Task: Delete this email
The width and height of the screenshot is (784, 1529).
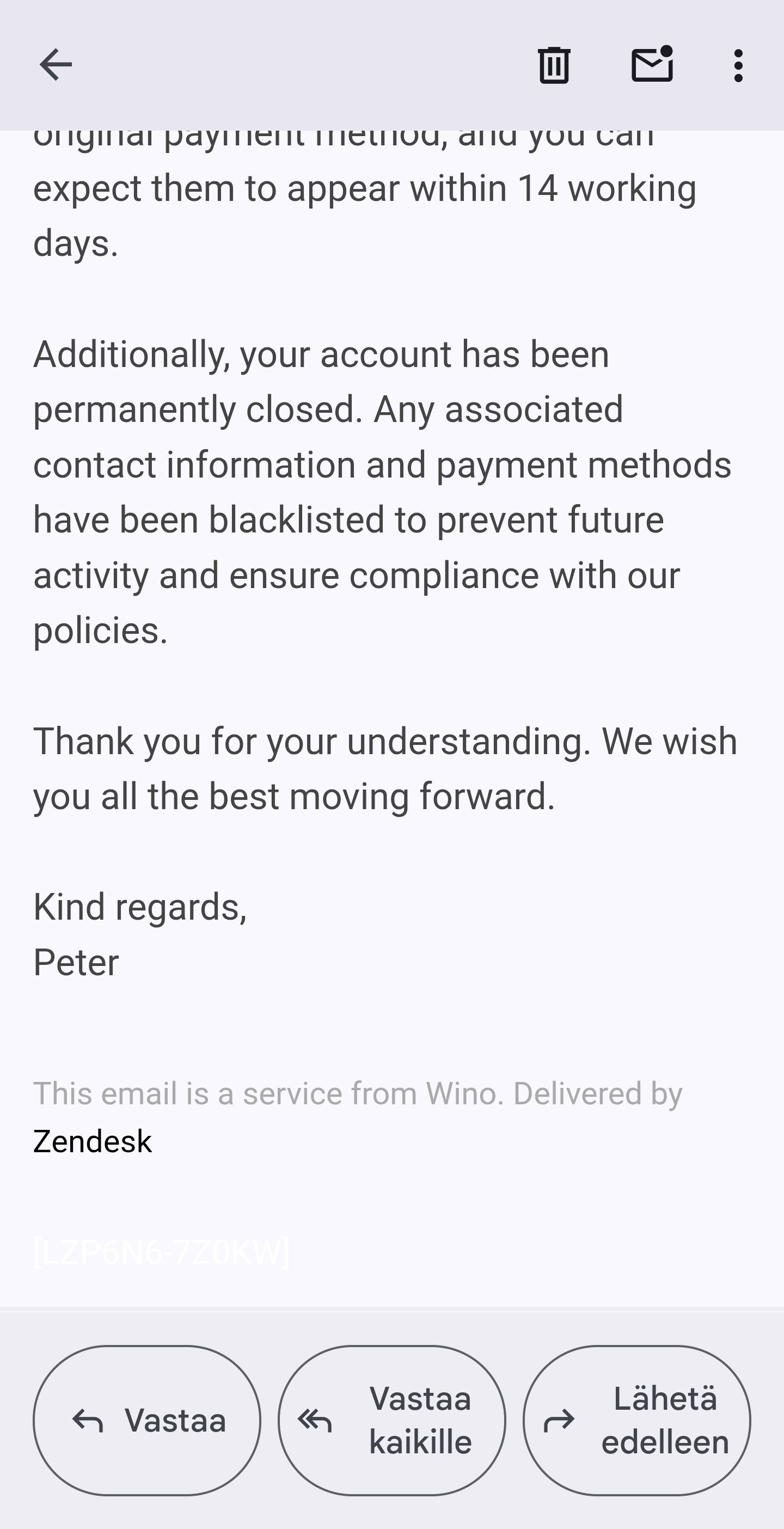Action: click(554, 65)
